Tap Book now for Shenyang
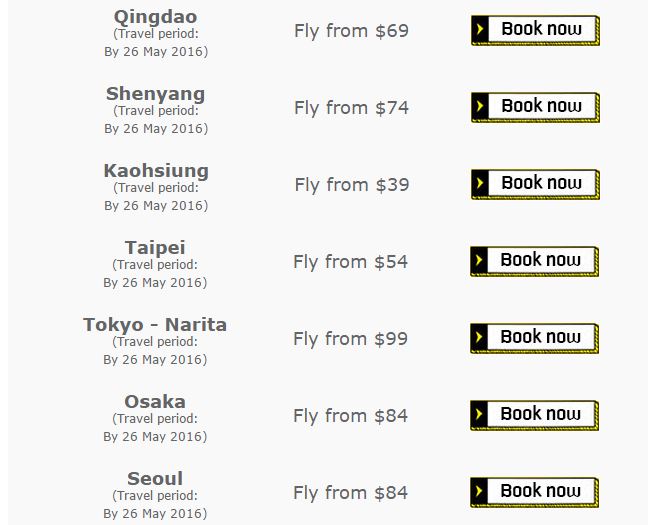The image size is (648, 525). tap(535, 107)
